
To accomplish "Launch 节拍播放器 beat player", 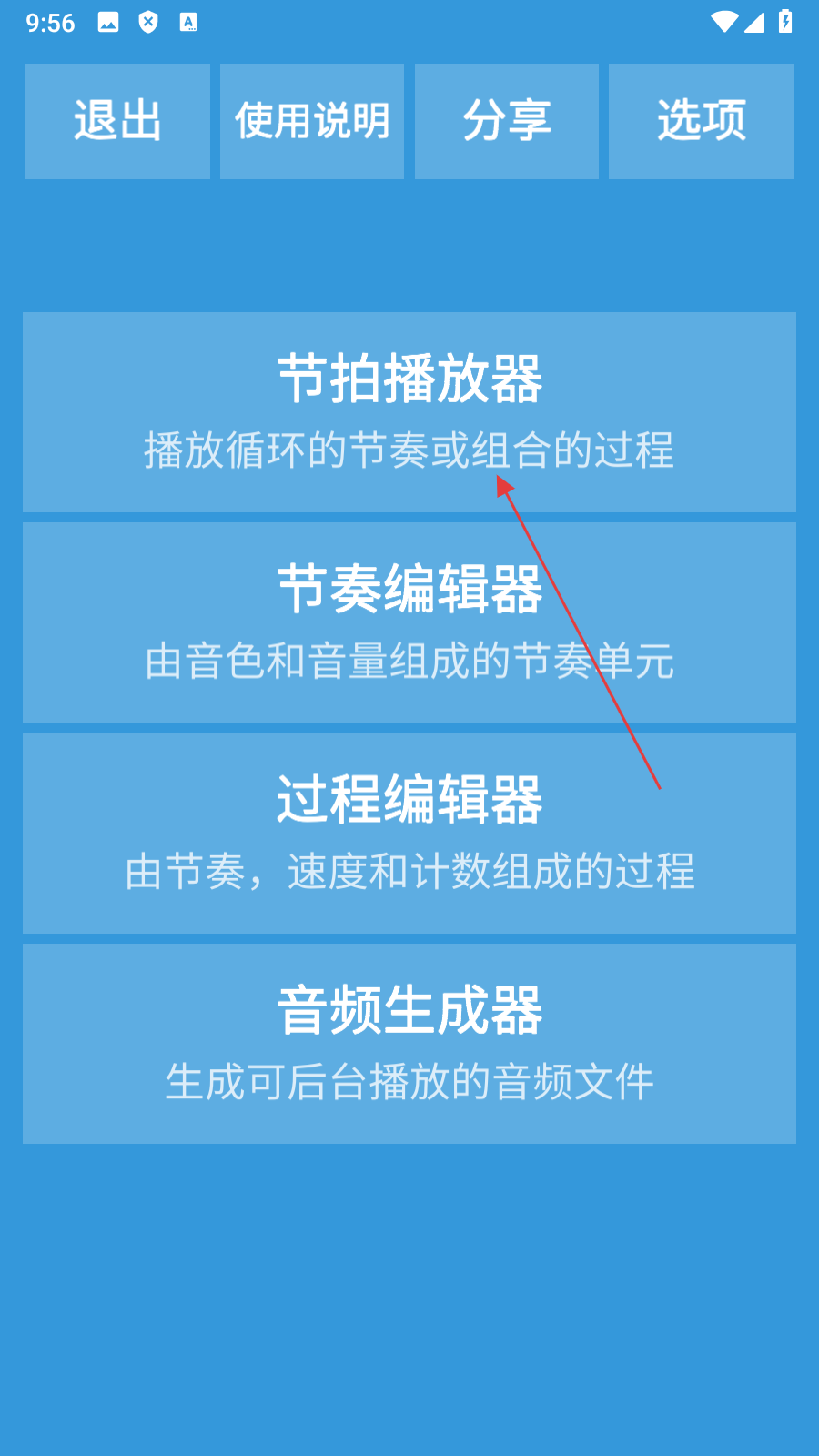I will tap(409, 411).
